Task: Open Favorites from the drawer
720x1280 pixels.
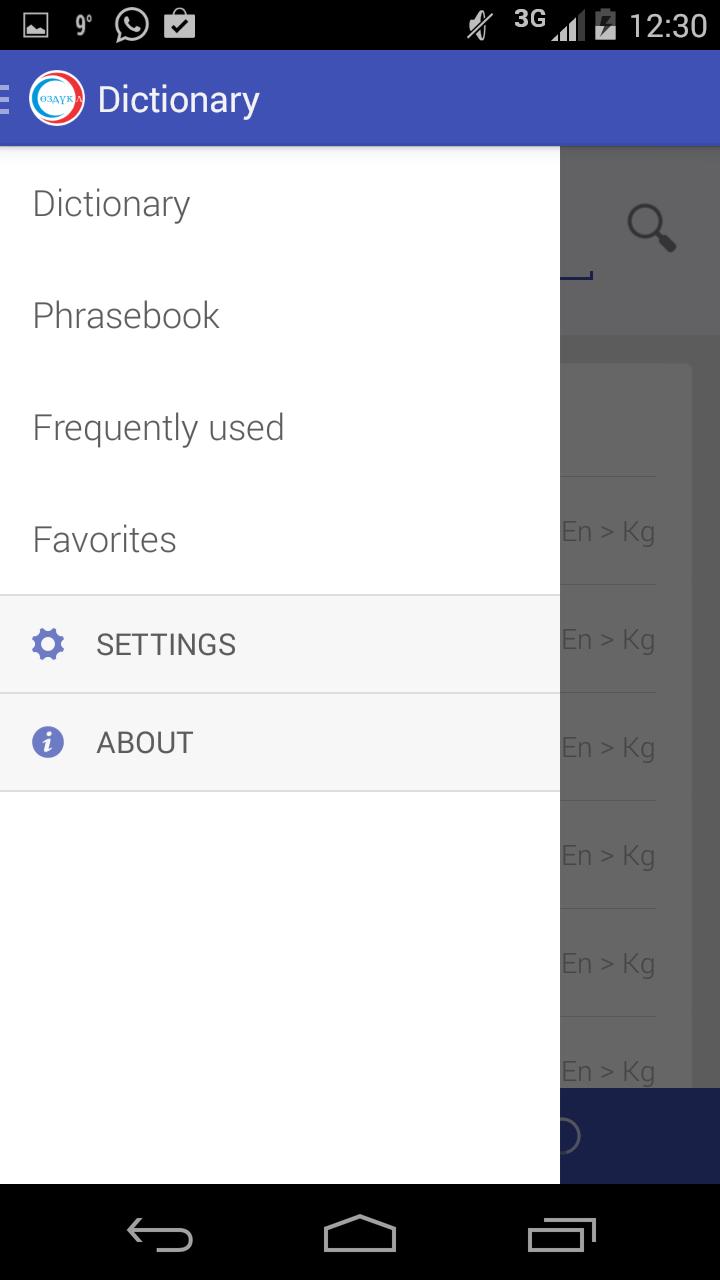Action: tap(105, 540)
